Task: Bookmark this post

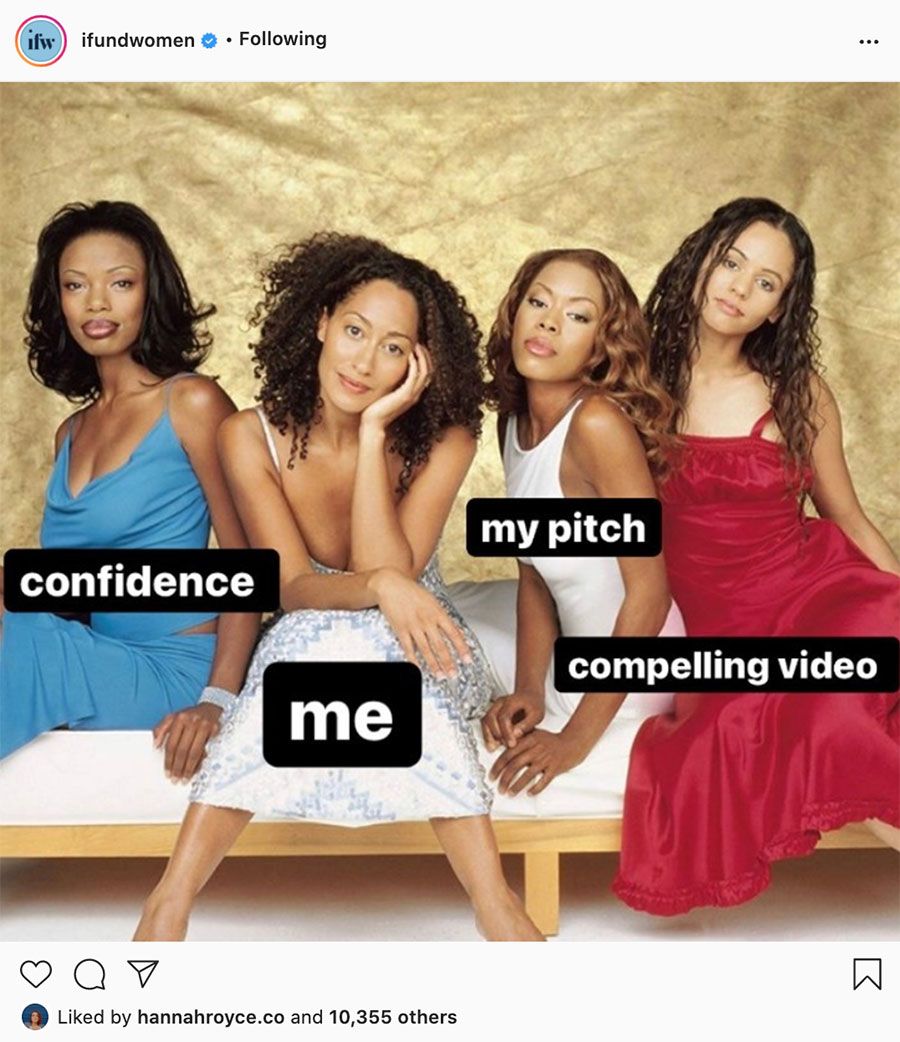Action: (866, 973)
